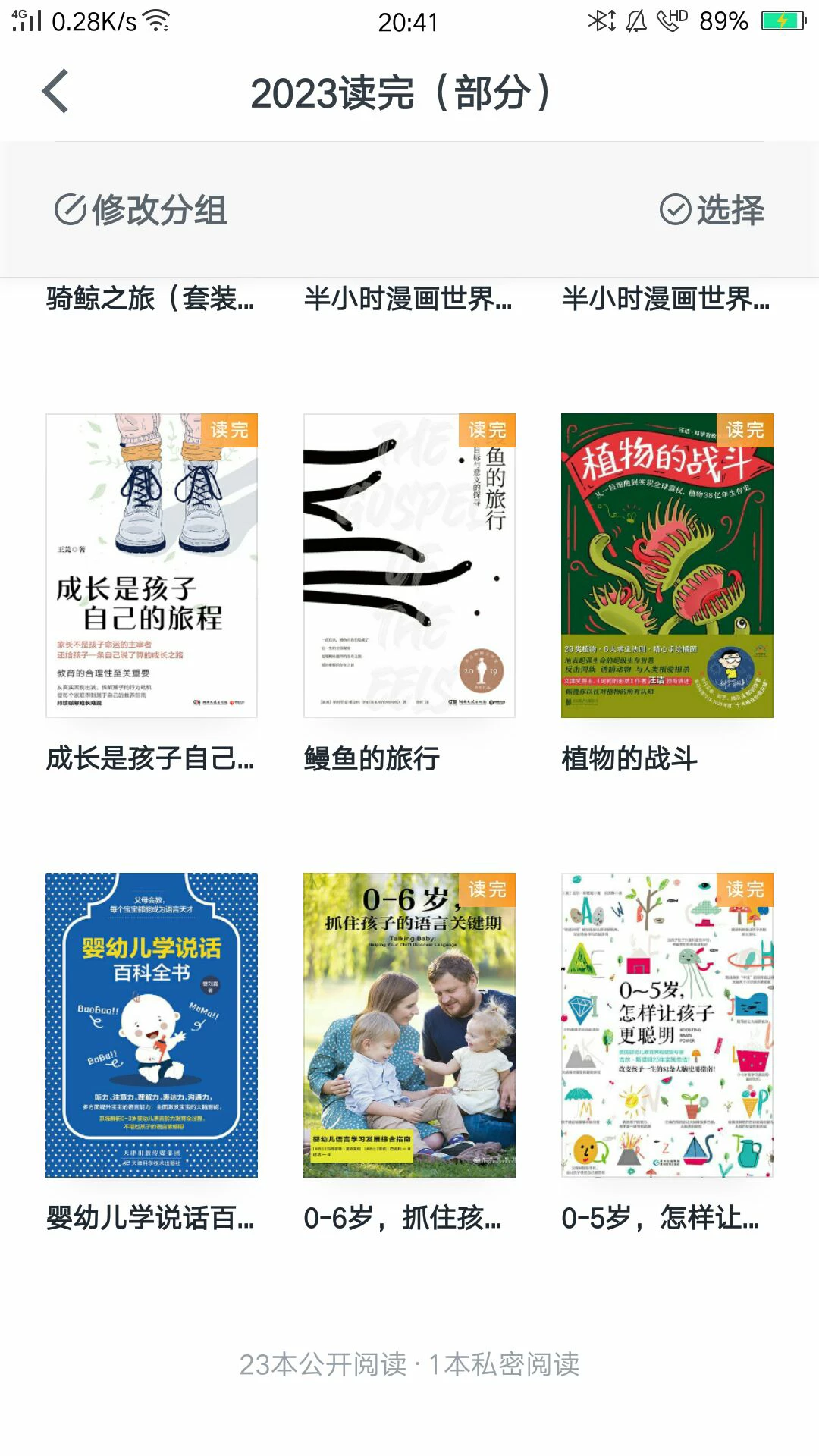Image resolution: width=819 pixels, height=1456 pixels.
Task: Tap 修改分组 to edit the group
Action: point(141,210)
